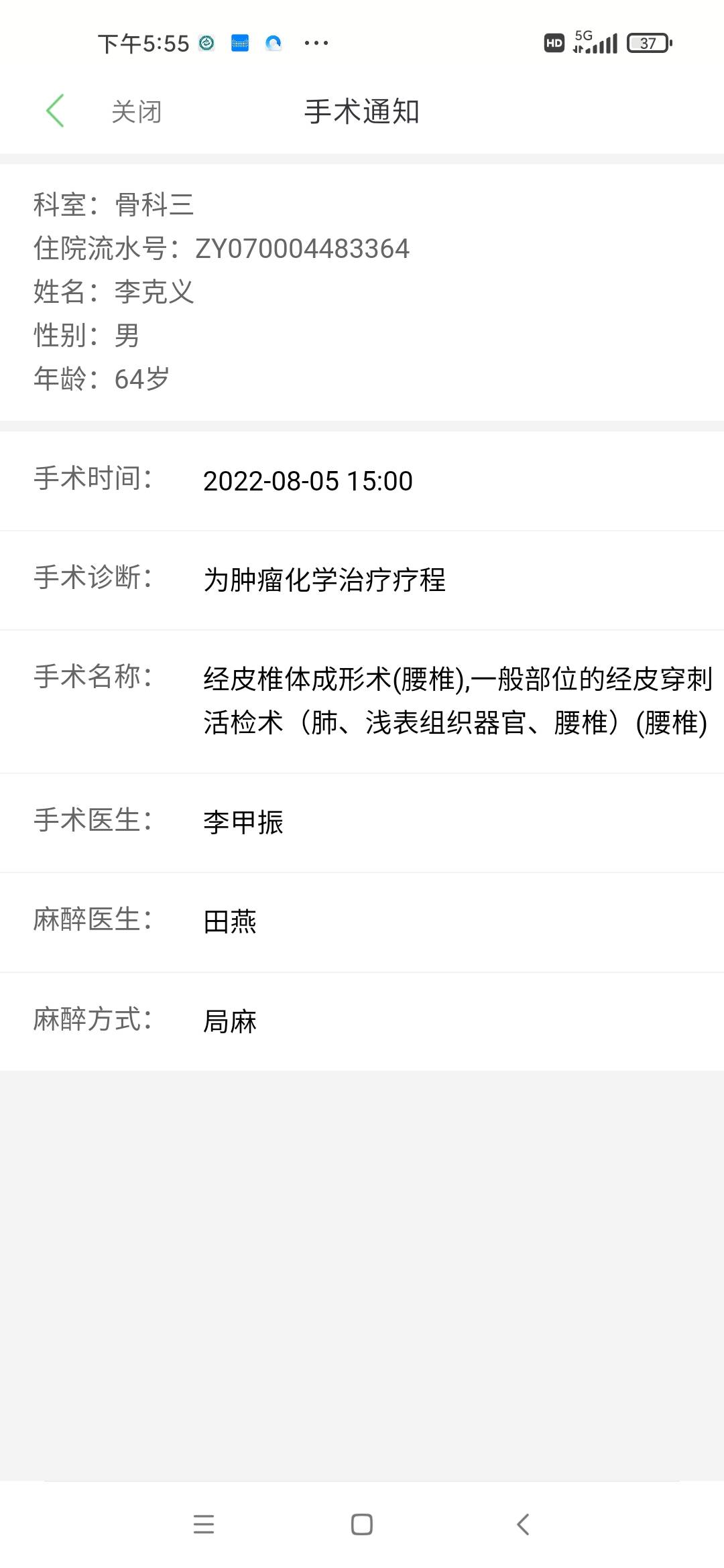Viewport: 724px width, 1568px height.
Task: Expand the 手术诊断 diagnosis row
Action: [362, 580]
